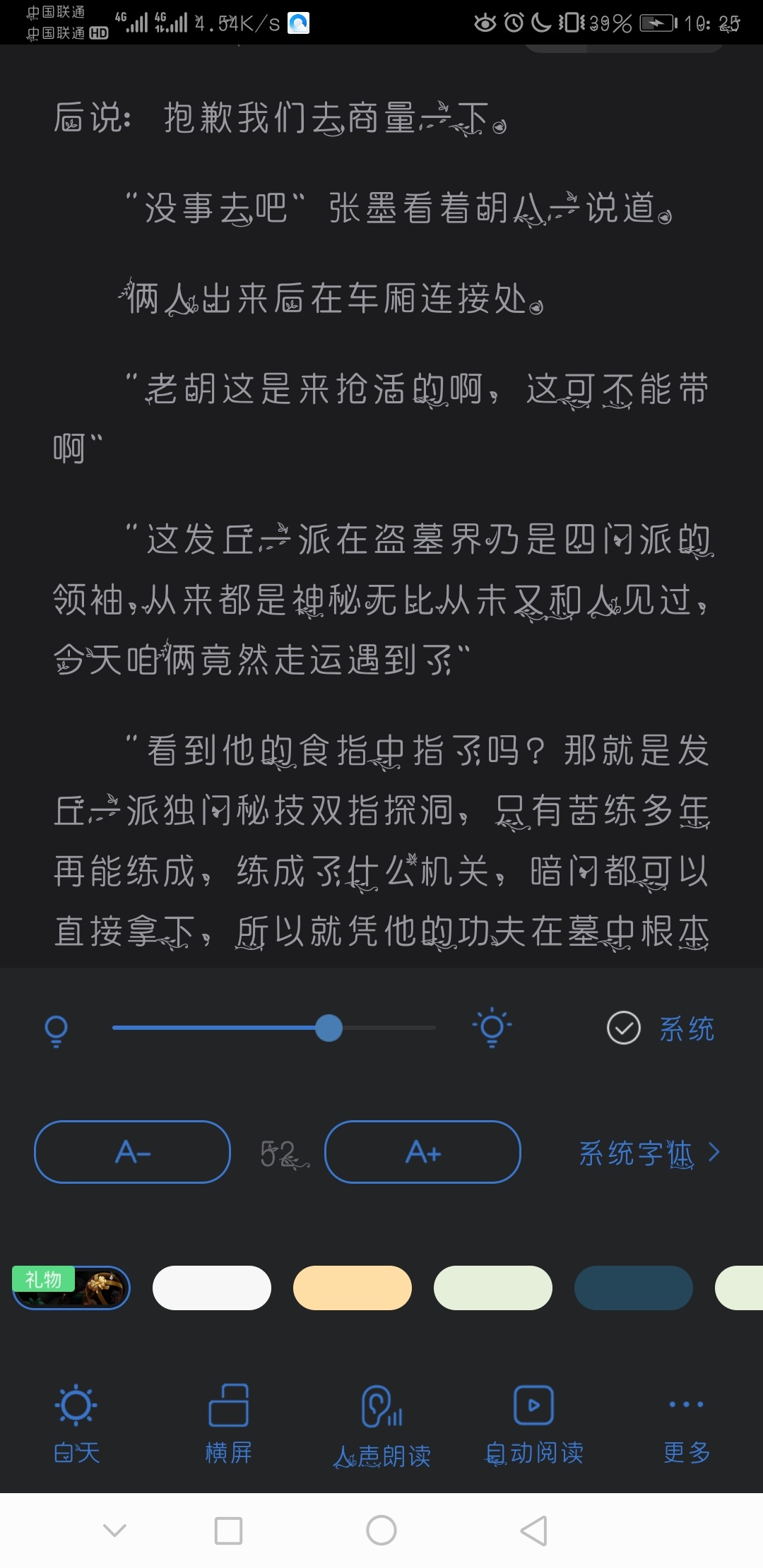Image resolution: width=763 pixels, height=1568 pixels.
Task: Increase font size with A+ button
Action: click(x=422, y=1152)
